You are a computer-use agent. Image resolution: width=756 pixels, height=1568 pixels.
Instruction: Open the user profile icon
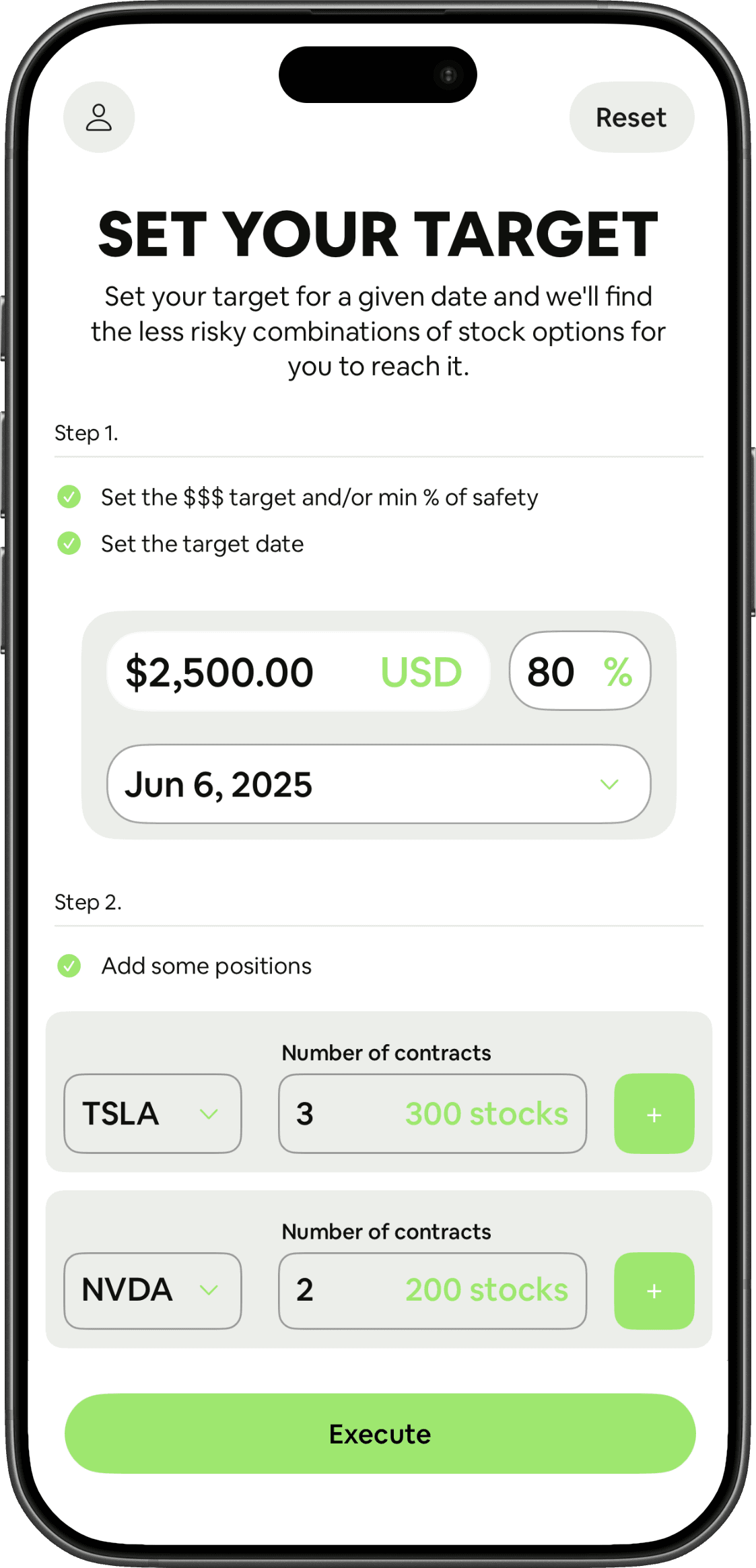[98, 116]
